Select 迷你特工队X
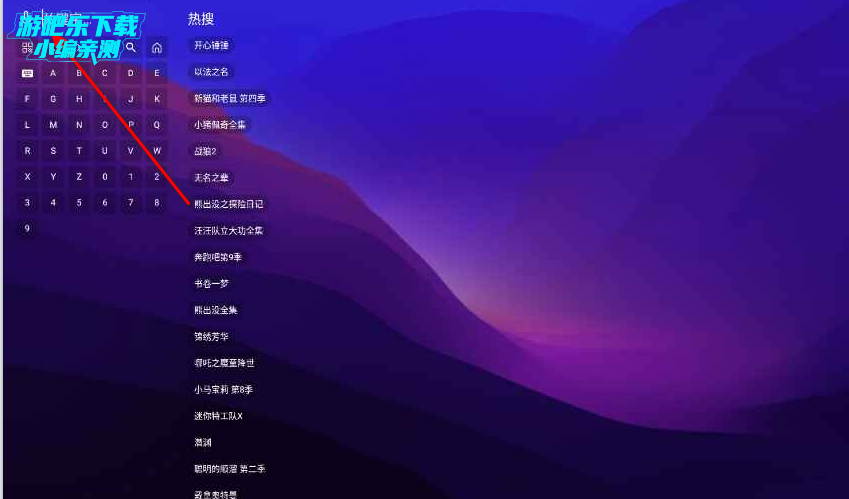The width and height of the screenshot is (849, 499). [218, 416]
